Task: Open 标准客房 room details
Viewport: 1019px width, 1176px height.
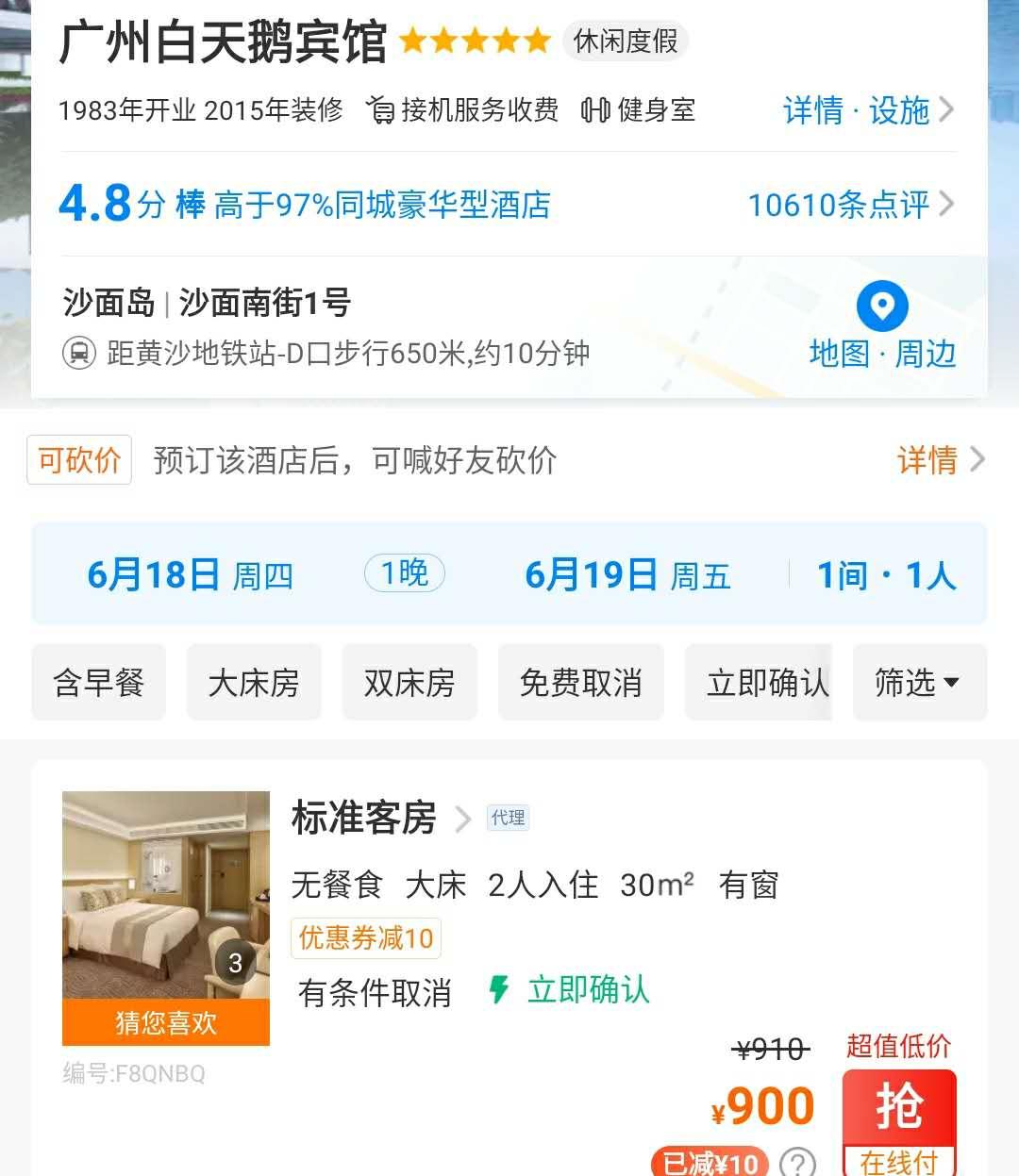Action: (363, 820)
